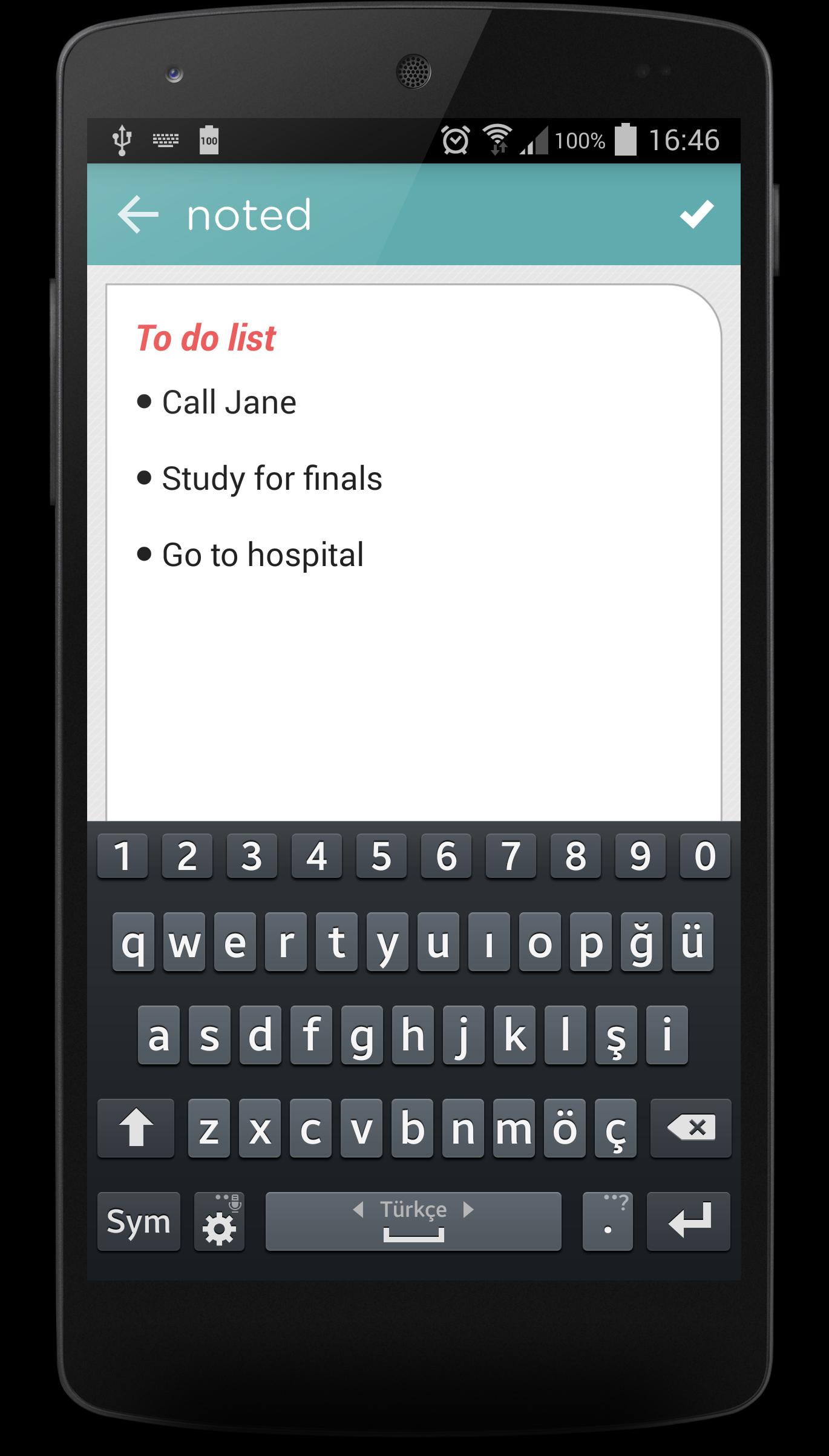Open the Sym symbols keyboard

[139, 1221]
